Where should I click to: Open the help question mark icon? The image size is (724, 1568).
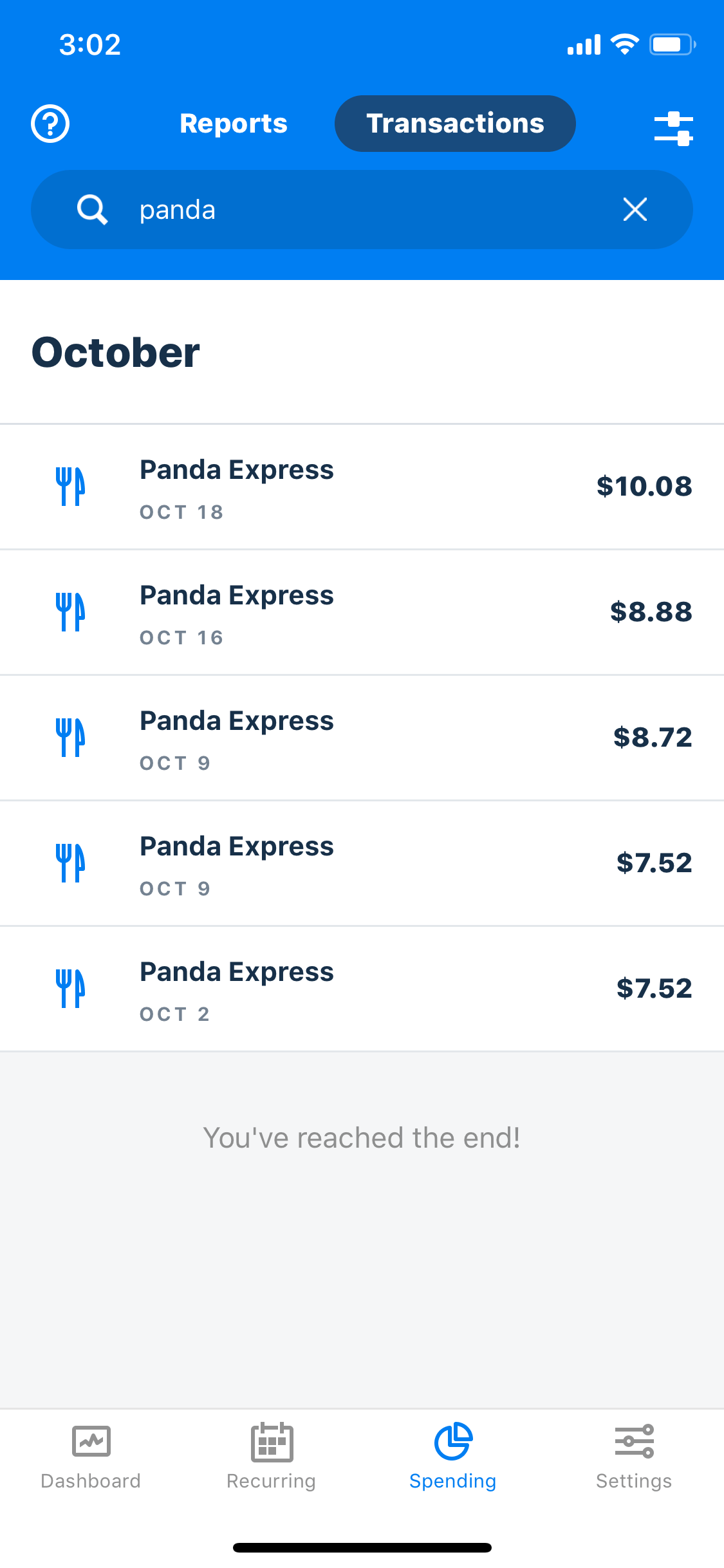pyautogui.click(x=50, y=124)
